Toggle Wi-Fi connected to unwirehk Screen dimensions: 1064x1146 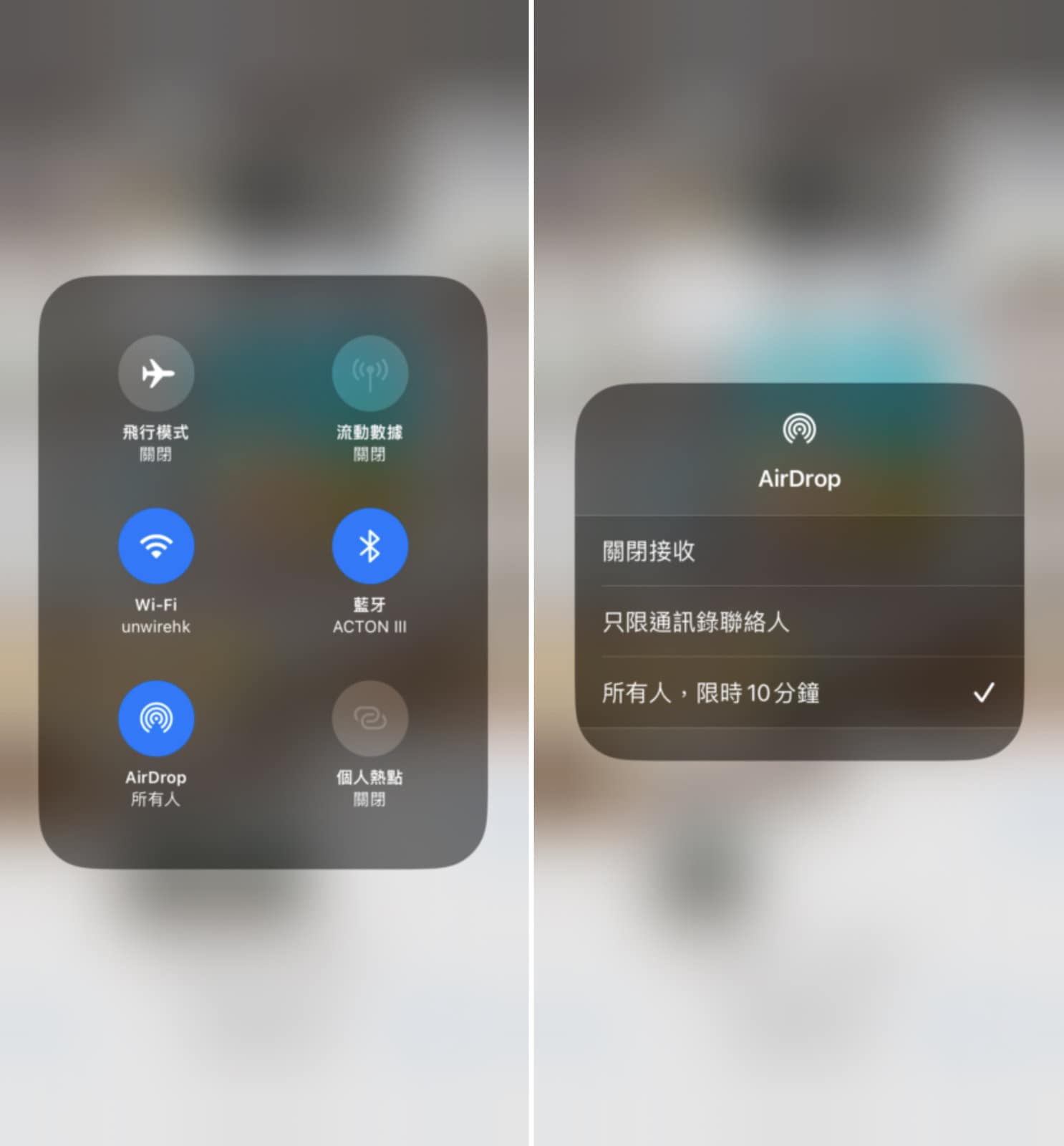156,546
